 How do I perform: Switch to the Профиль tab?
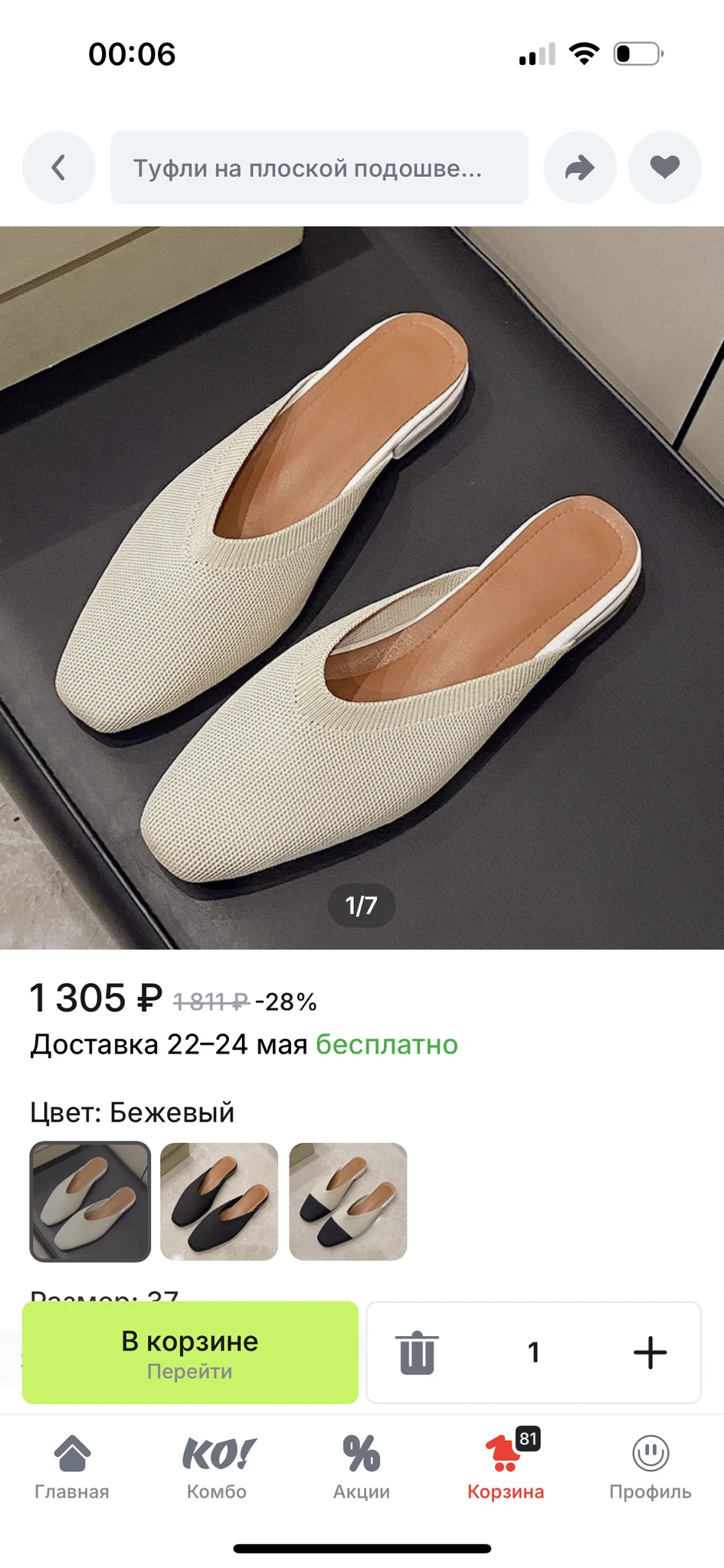tap(650, 1467)
